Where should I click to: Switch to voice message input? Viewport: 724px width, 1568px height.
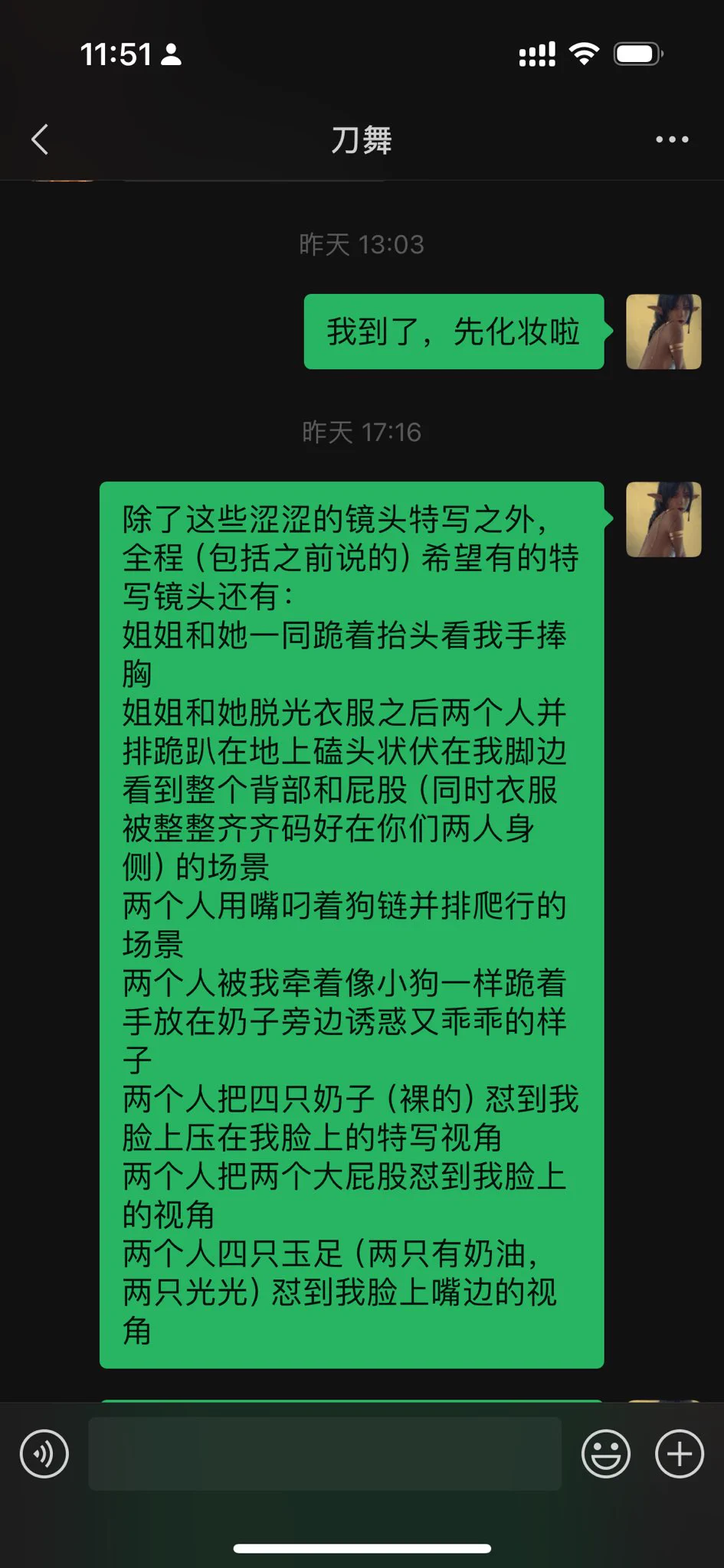pos(44,1453)
